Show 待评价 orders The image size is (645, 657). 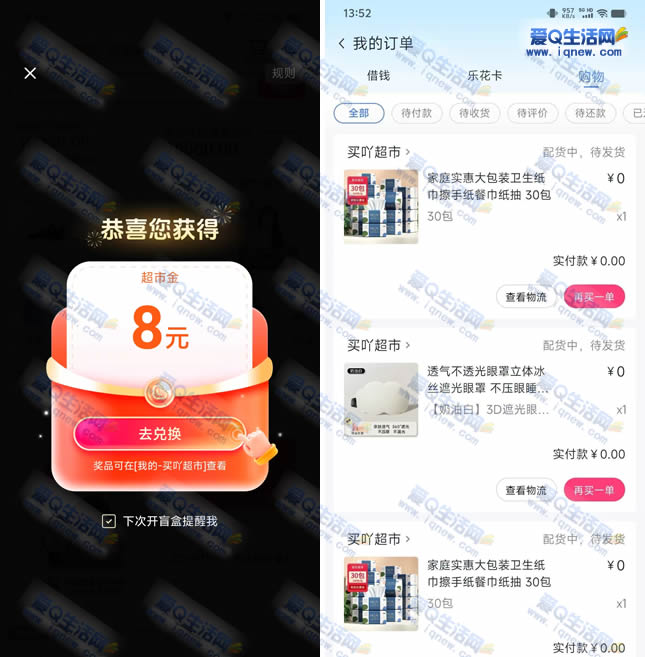pyautogui.click(x=531, y=113)
